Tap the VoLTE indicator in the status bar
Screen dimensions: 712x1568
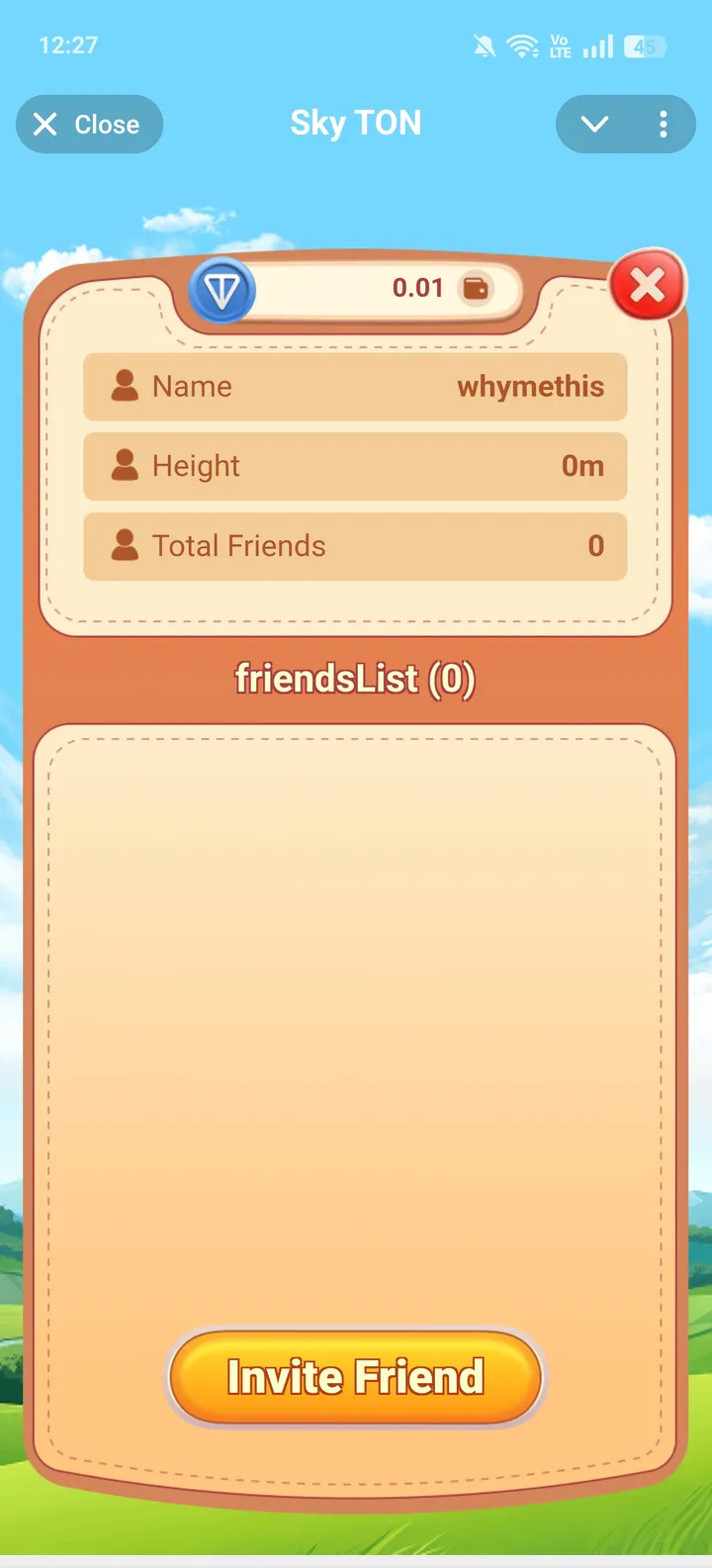(x=559, y=45)
